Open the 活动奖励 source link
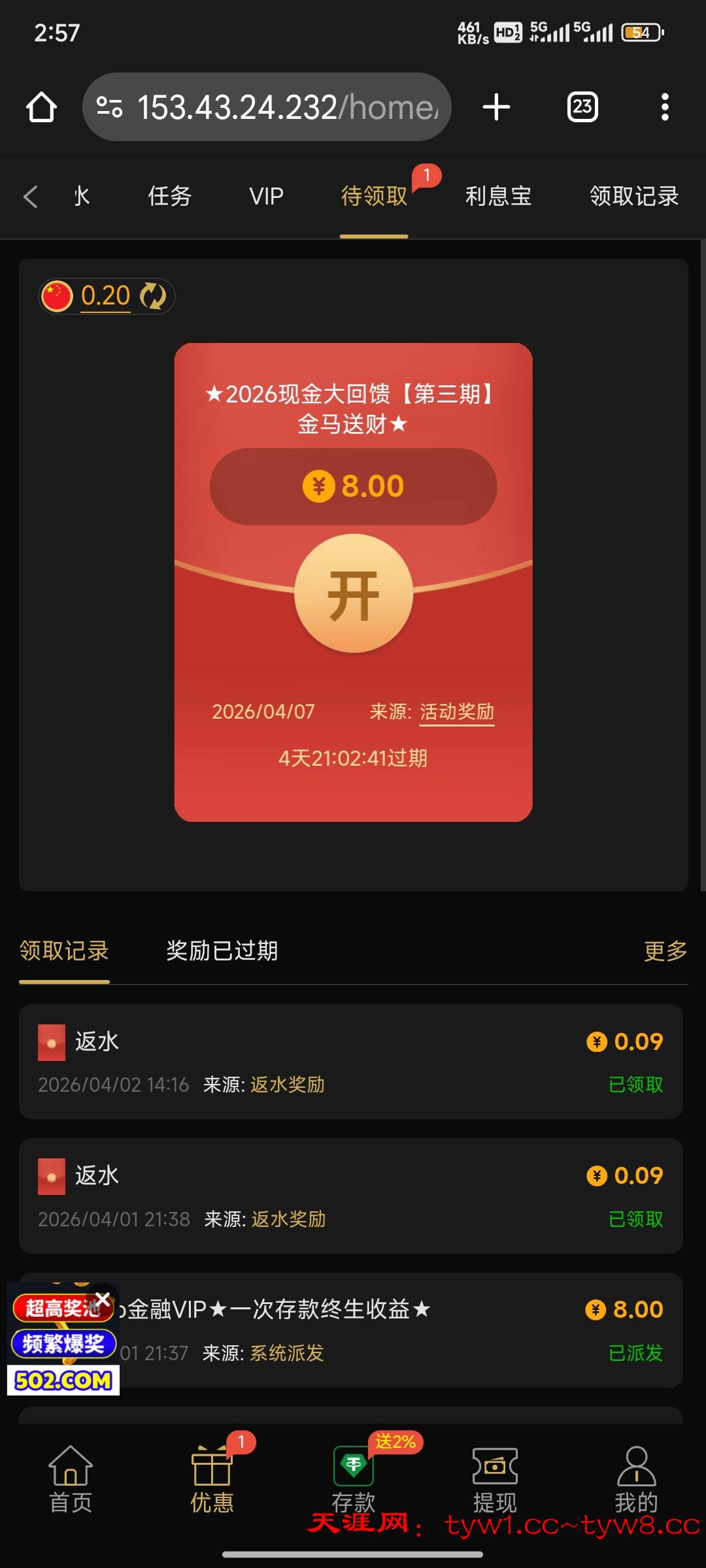 click(456, 711)
